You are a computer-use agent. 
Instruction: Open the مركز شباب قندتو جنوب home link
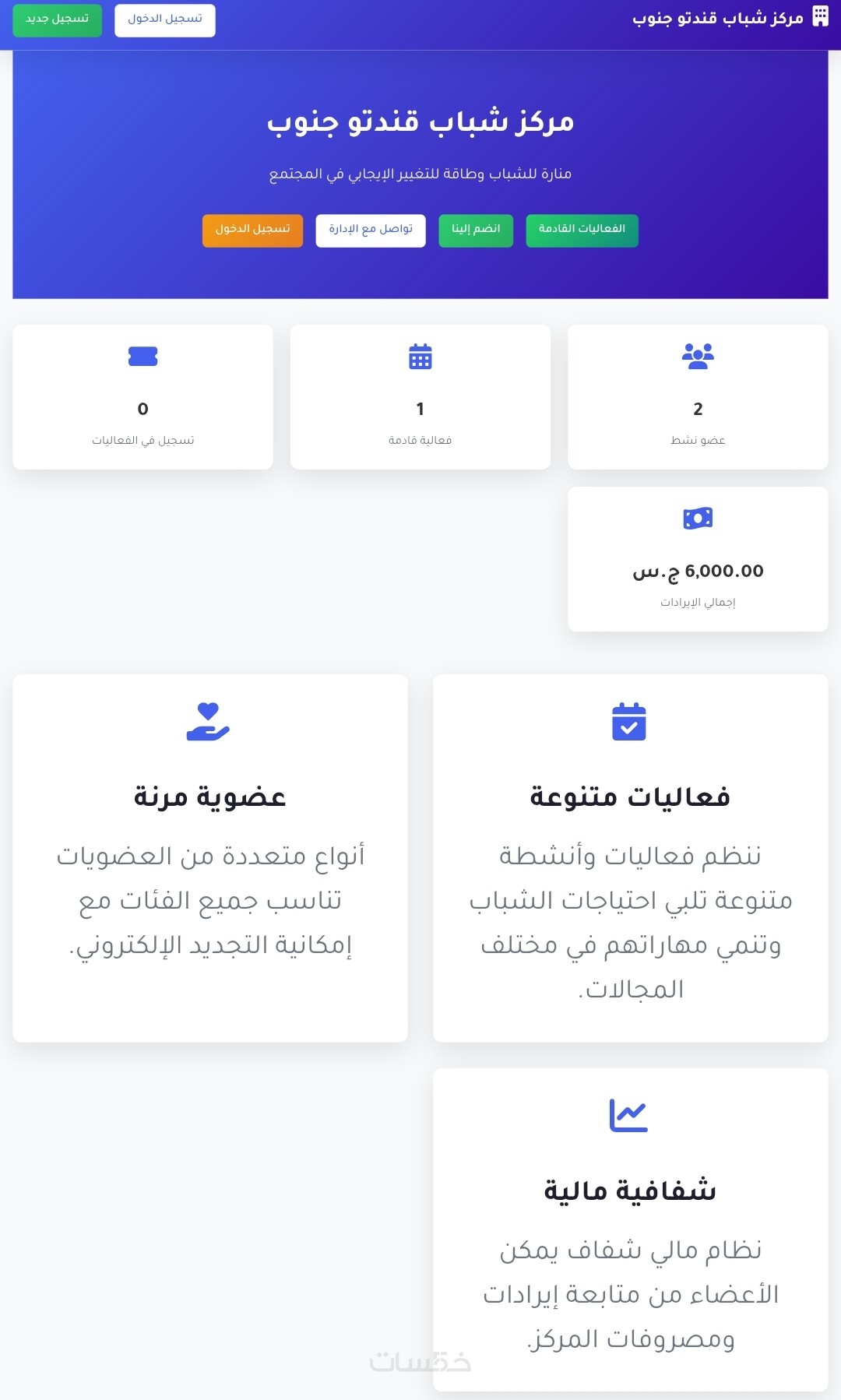pos(729,17)
